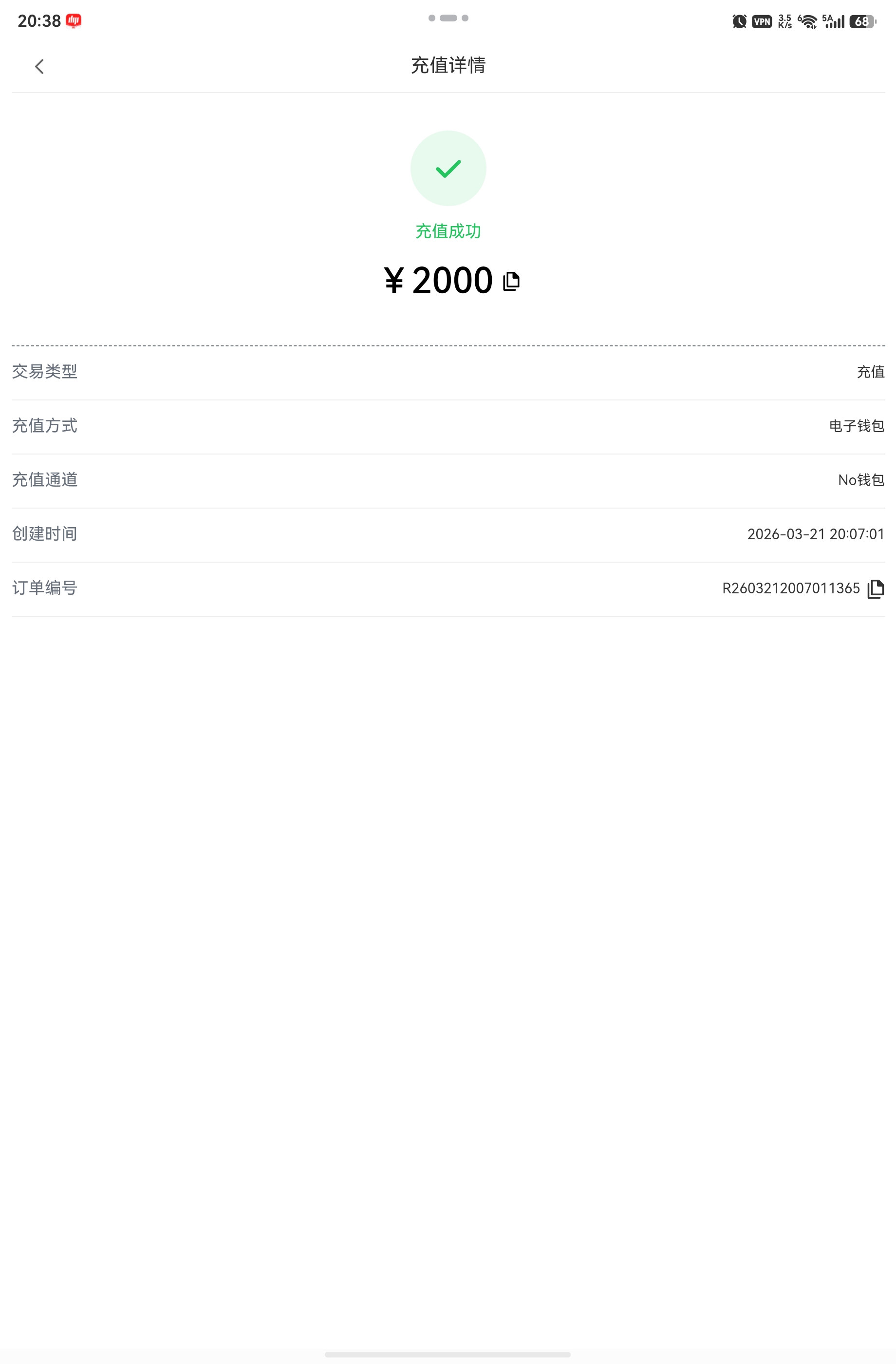
Task: Tap the green success checkmark circle
Action: (x=448, y=168)
